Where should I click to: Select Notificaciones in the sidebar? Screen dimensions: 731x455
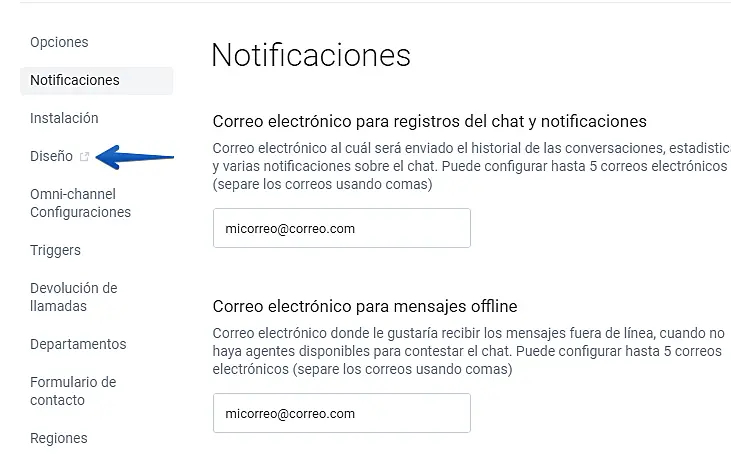coord(75,80)
